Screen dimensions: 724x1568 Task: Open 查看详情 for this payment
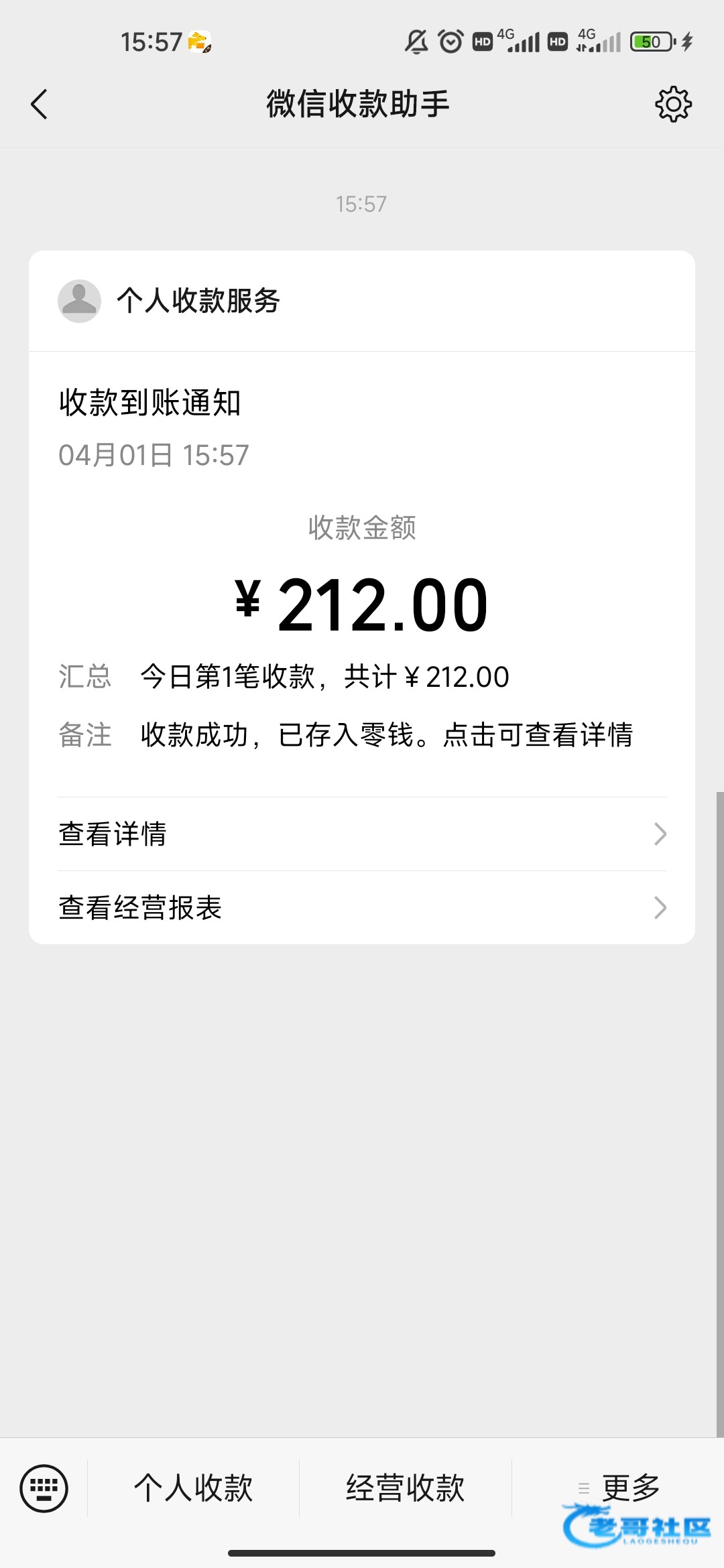362,834
